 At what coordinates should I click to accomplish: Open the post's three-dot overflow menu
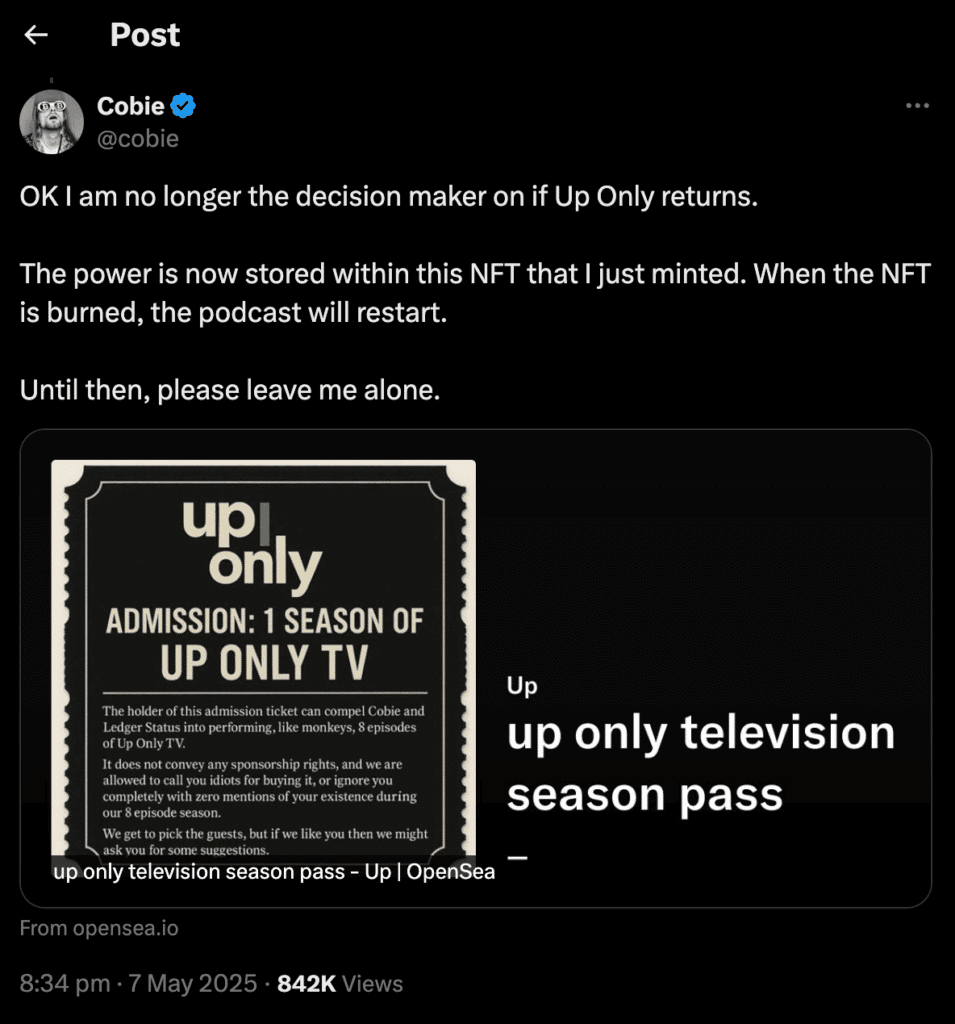coord(916,106)
